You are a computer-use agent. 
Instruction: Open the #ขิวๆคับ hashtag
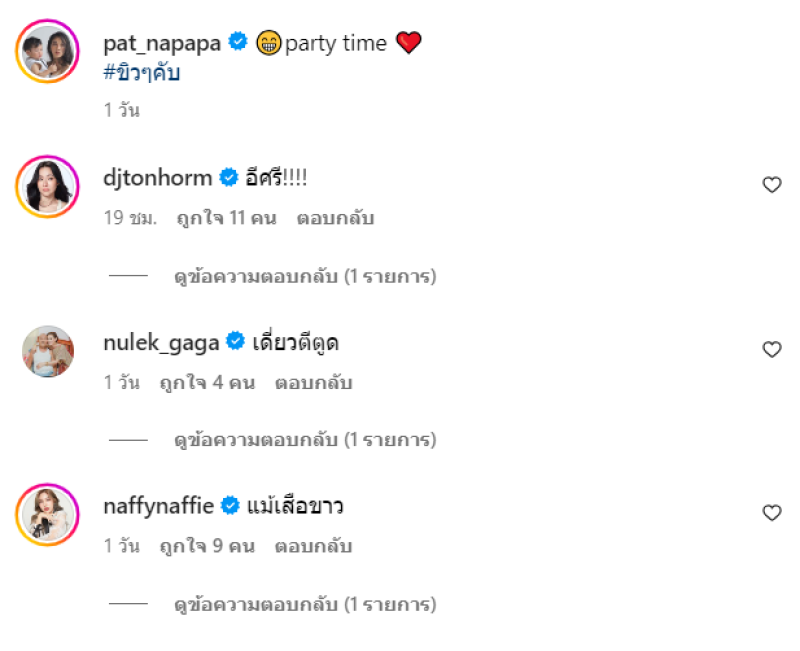[x=141, y=72]
